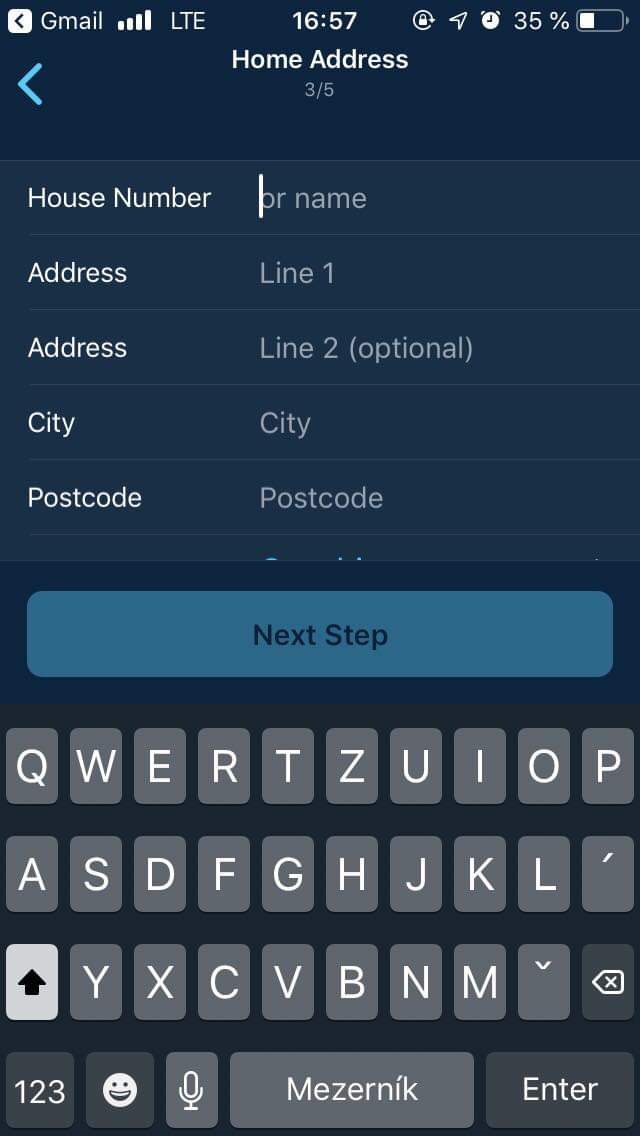Switch keyboard to 123 numbers layout
Screen dimensions: 640x1136
tap(40, 1090)
